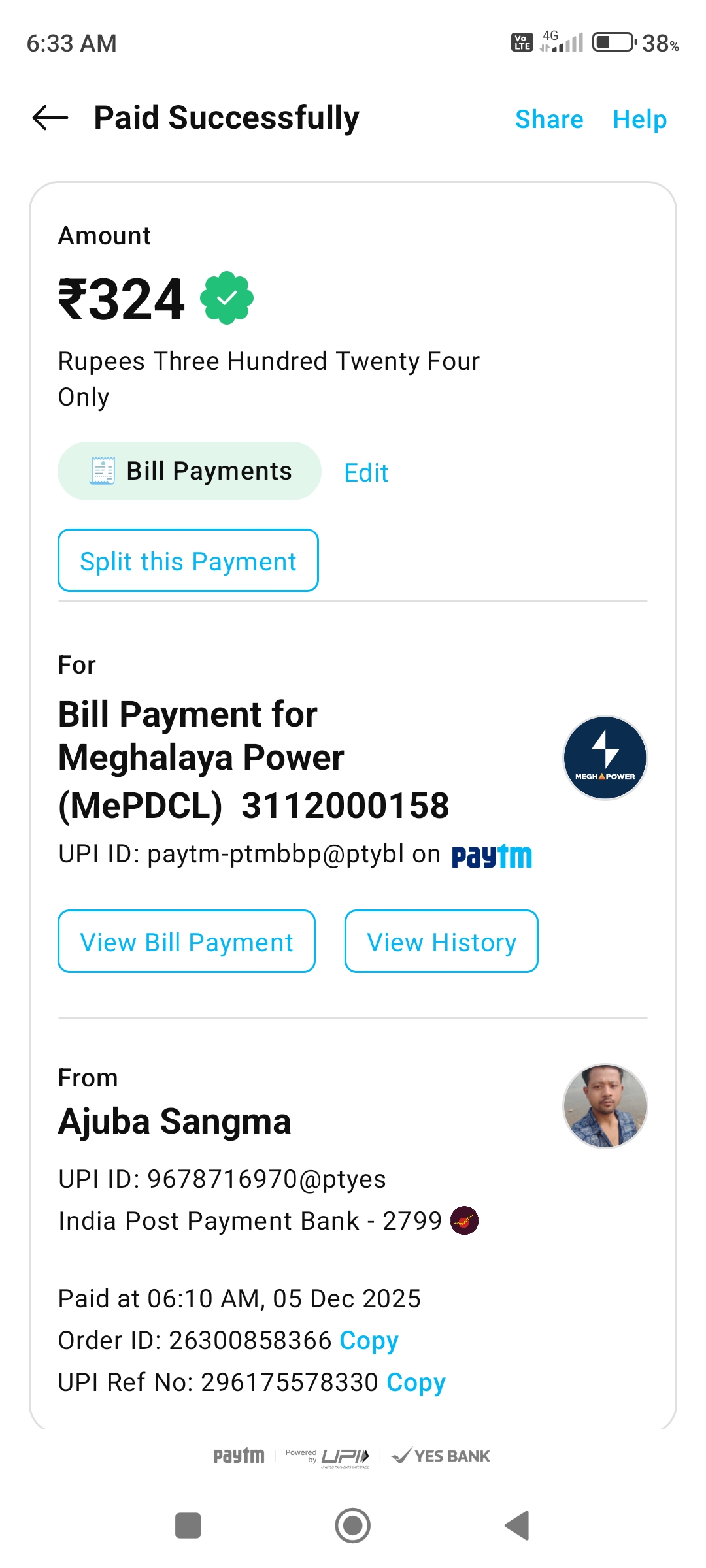Open View Bill Payment details
This screenshot has width=706, height=1568.
187,941
